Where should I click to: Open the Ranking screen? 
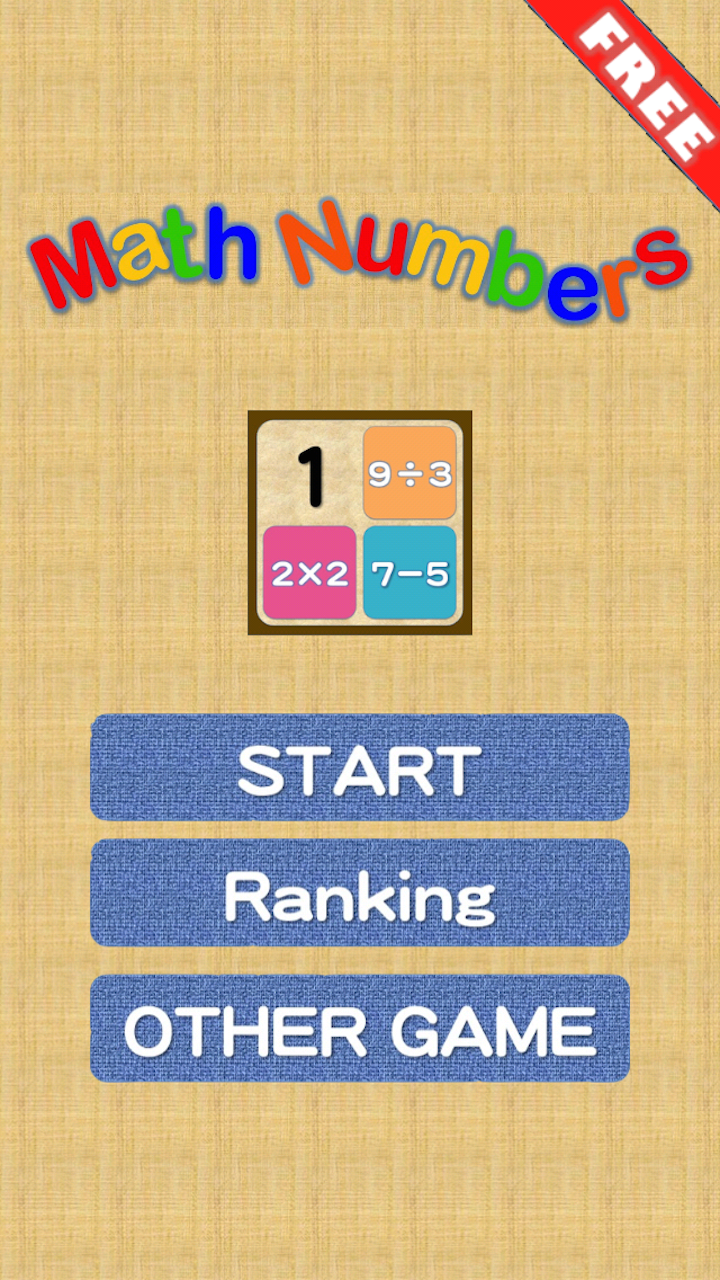[360, 893]
